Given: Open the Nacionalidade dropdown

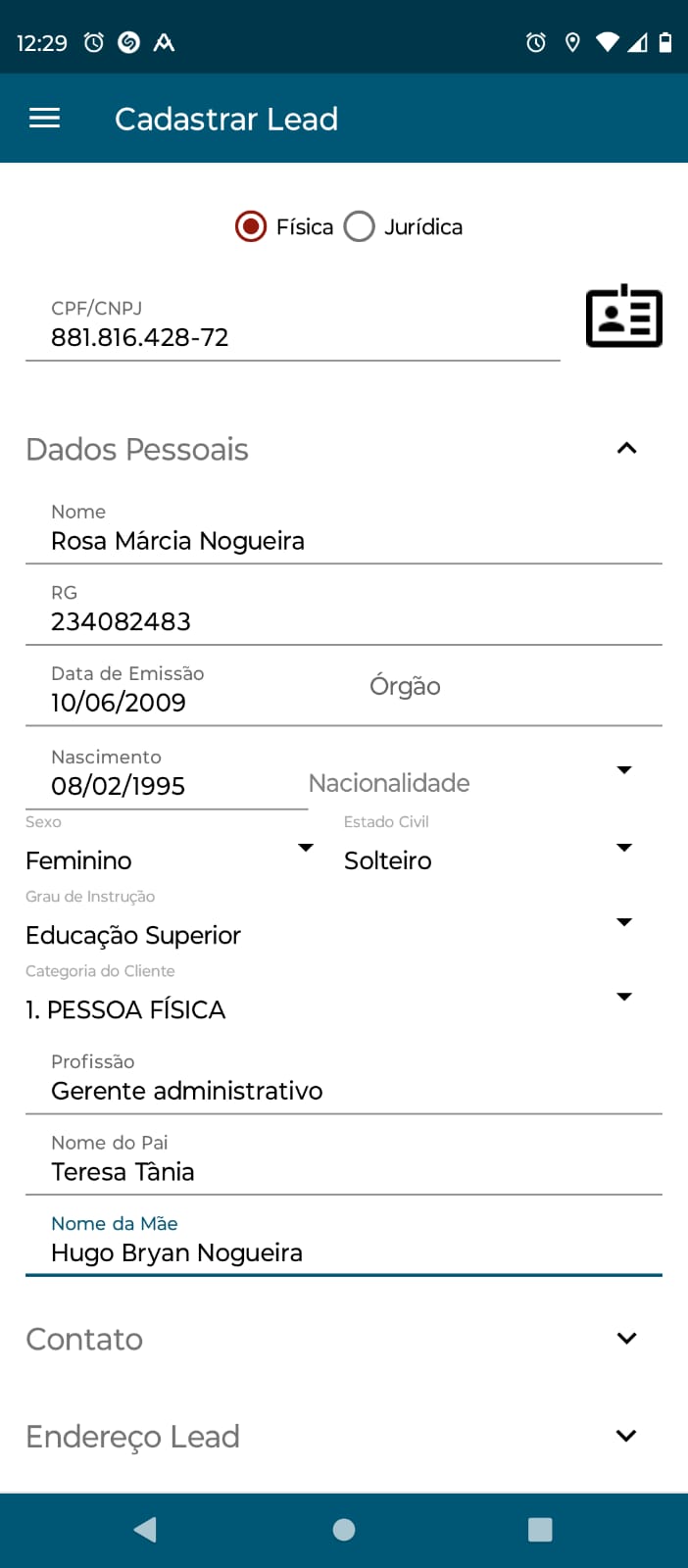Looking at the screenshot, I should tap(470, 782).
